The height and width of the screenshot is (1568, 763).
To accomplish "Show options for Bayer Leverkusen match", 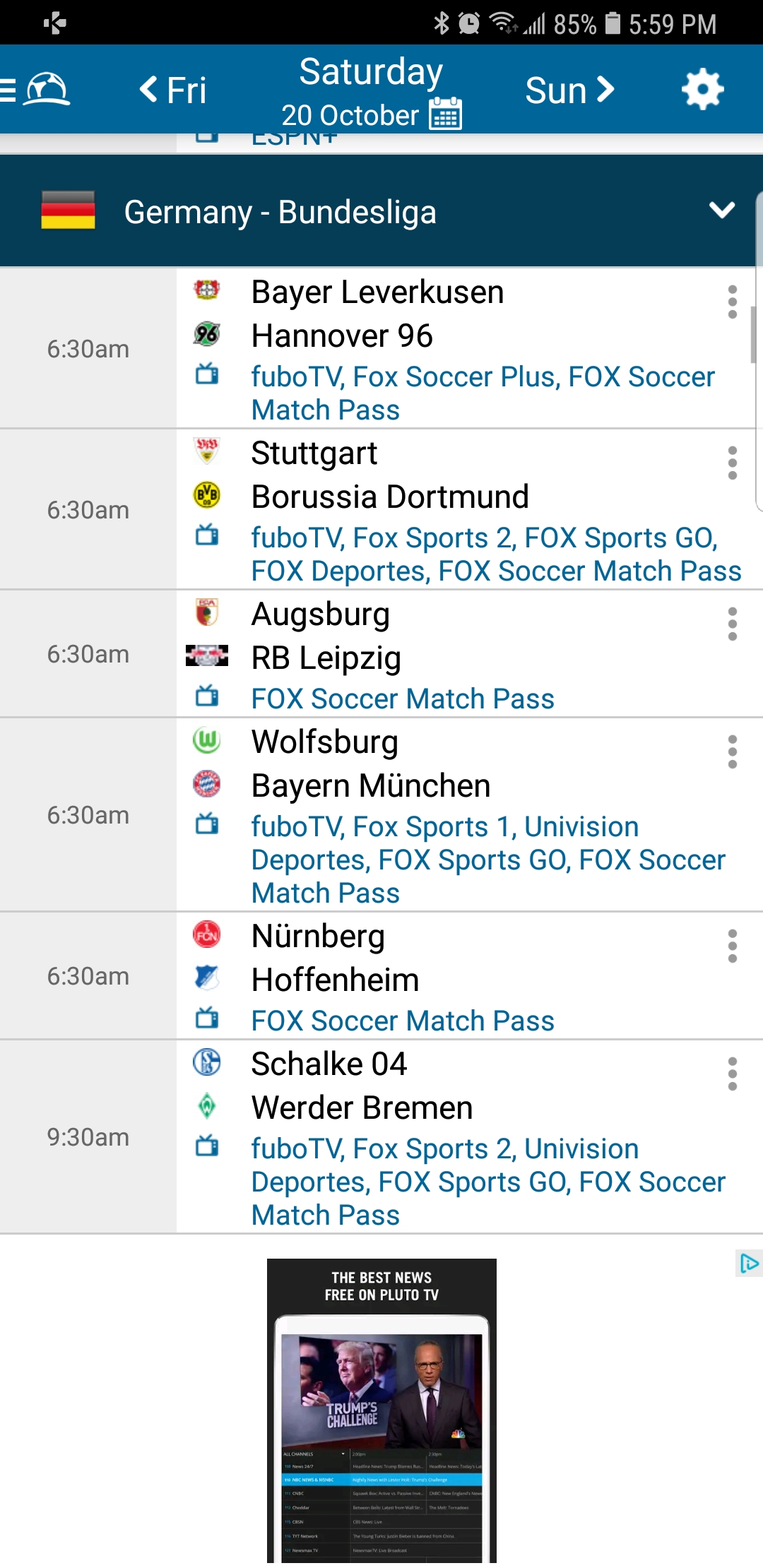I will tap(733, 302).
